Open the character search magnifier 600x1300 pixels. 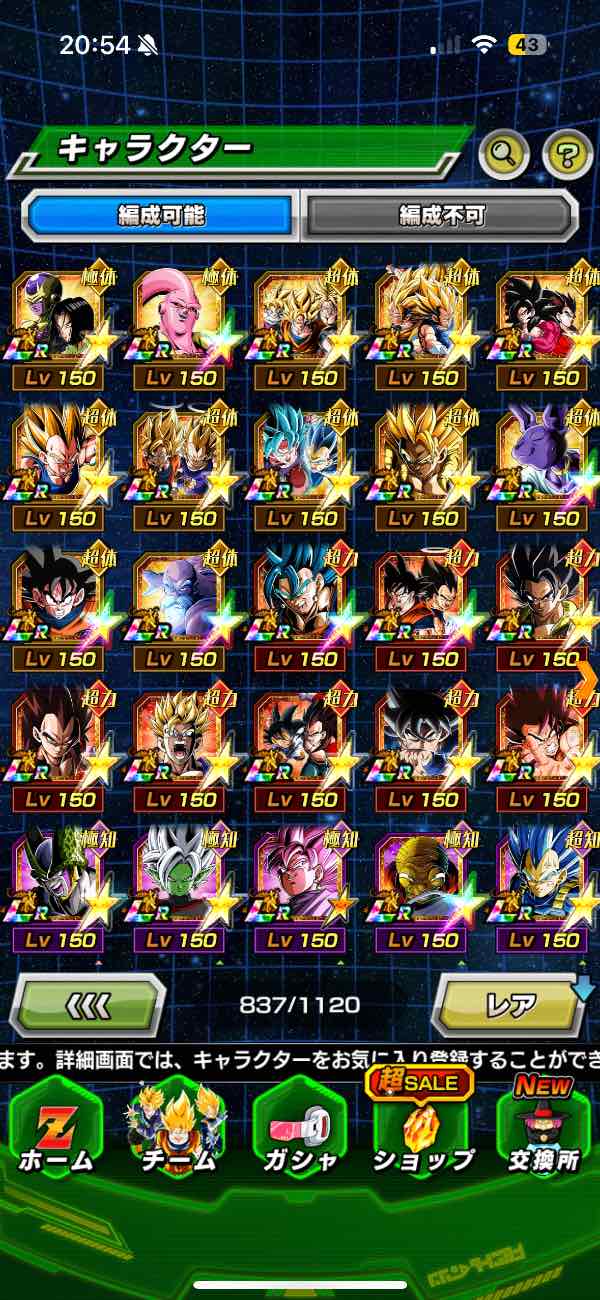point(504,154)
